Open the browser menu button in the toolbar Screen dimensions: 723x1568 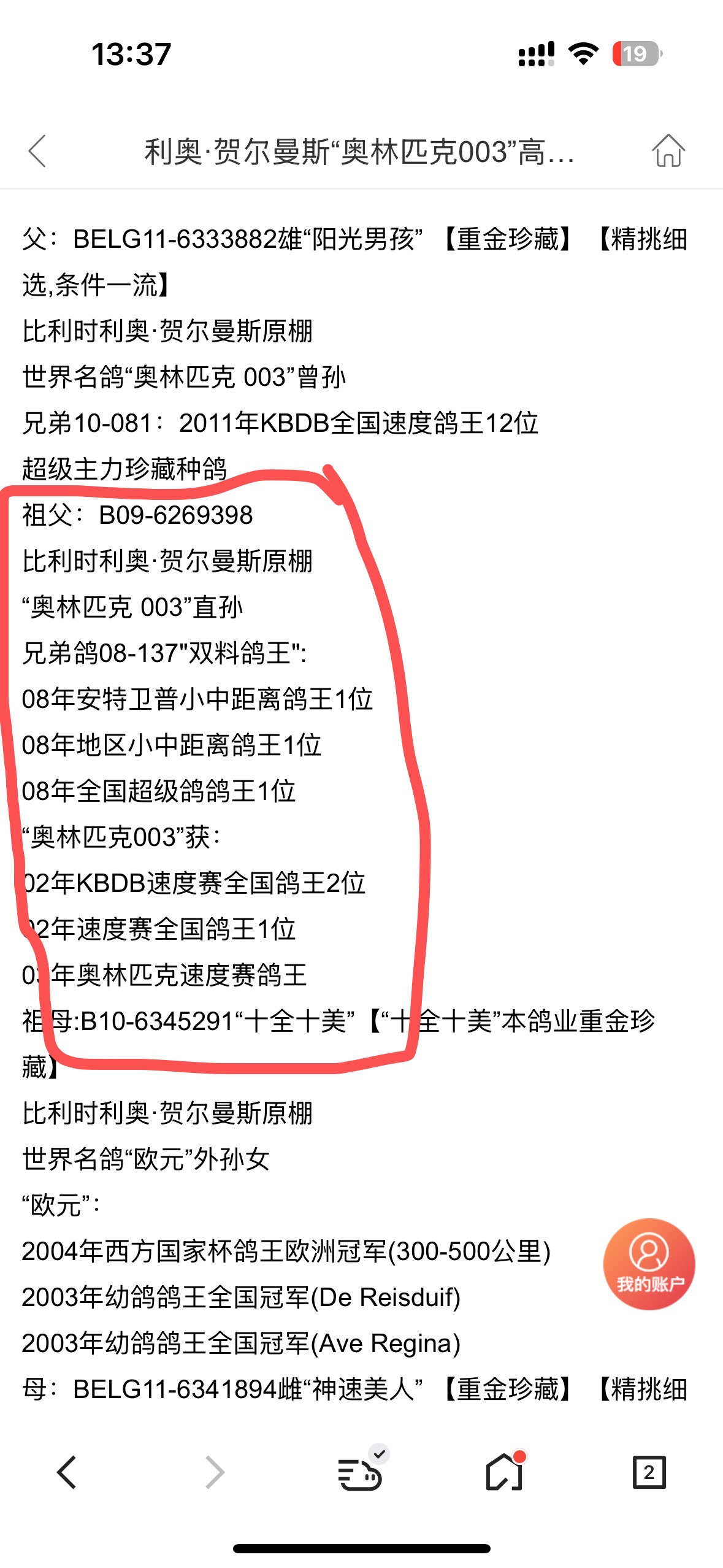[361, 1474]
